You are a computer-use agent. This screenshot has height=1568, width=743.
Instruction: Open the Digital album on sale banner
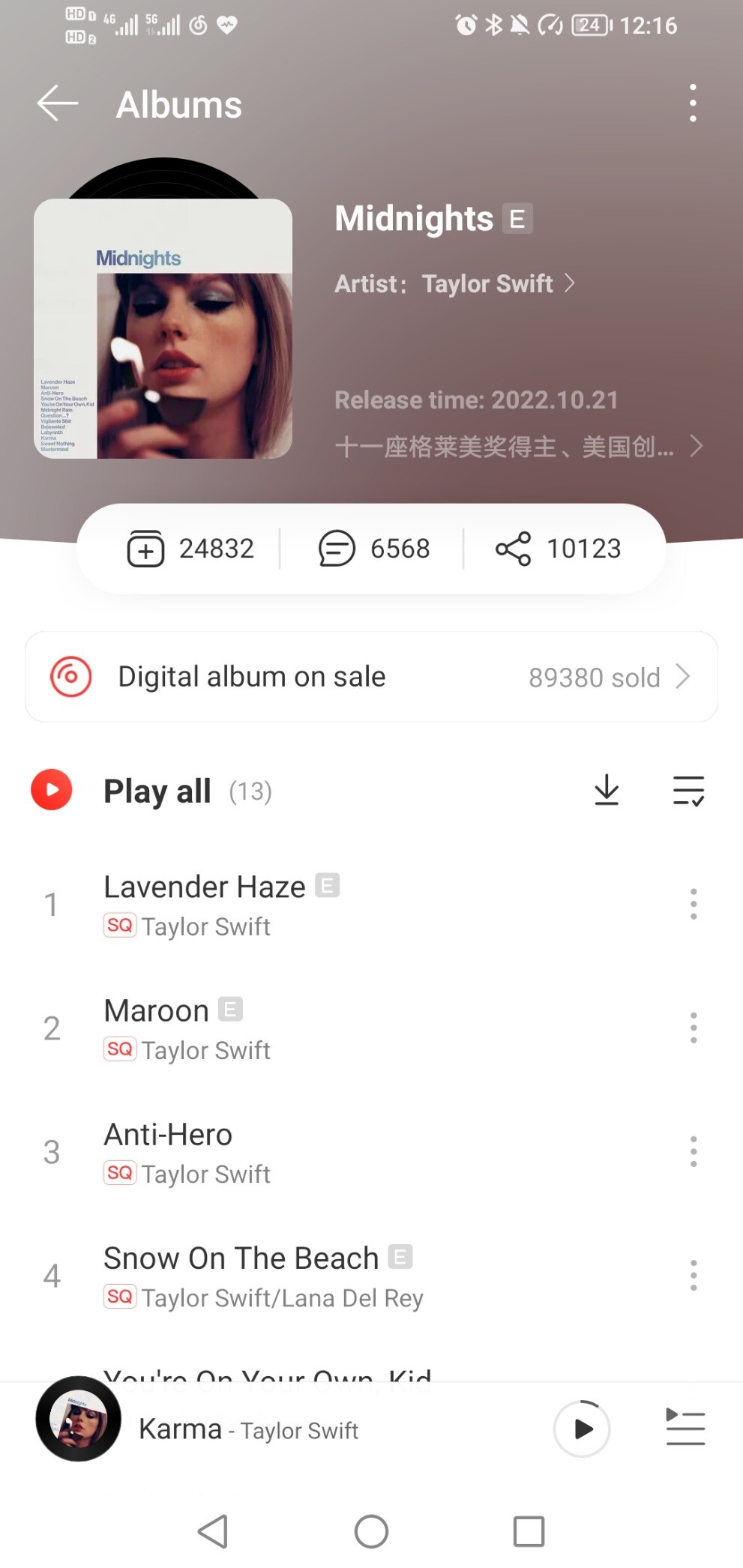click(x=371, y=677)
